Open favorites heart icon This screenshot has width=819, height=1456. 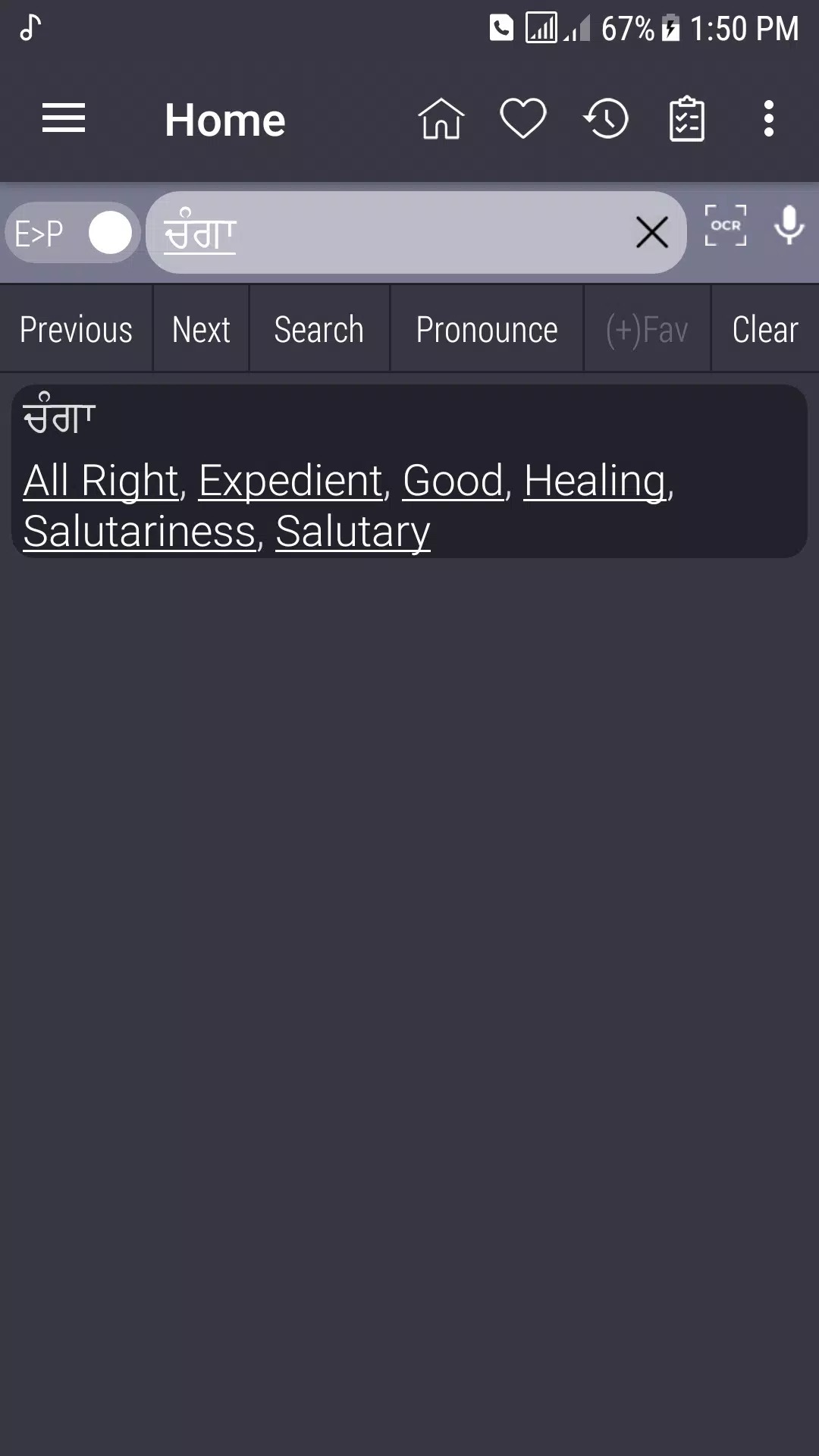coord(523,119)
